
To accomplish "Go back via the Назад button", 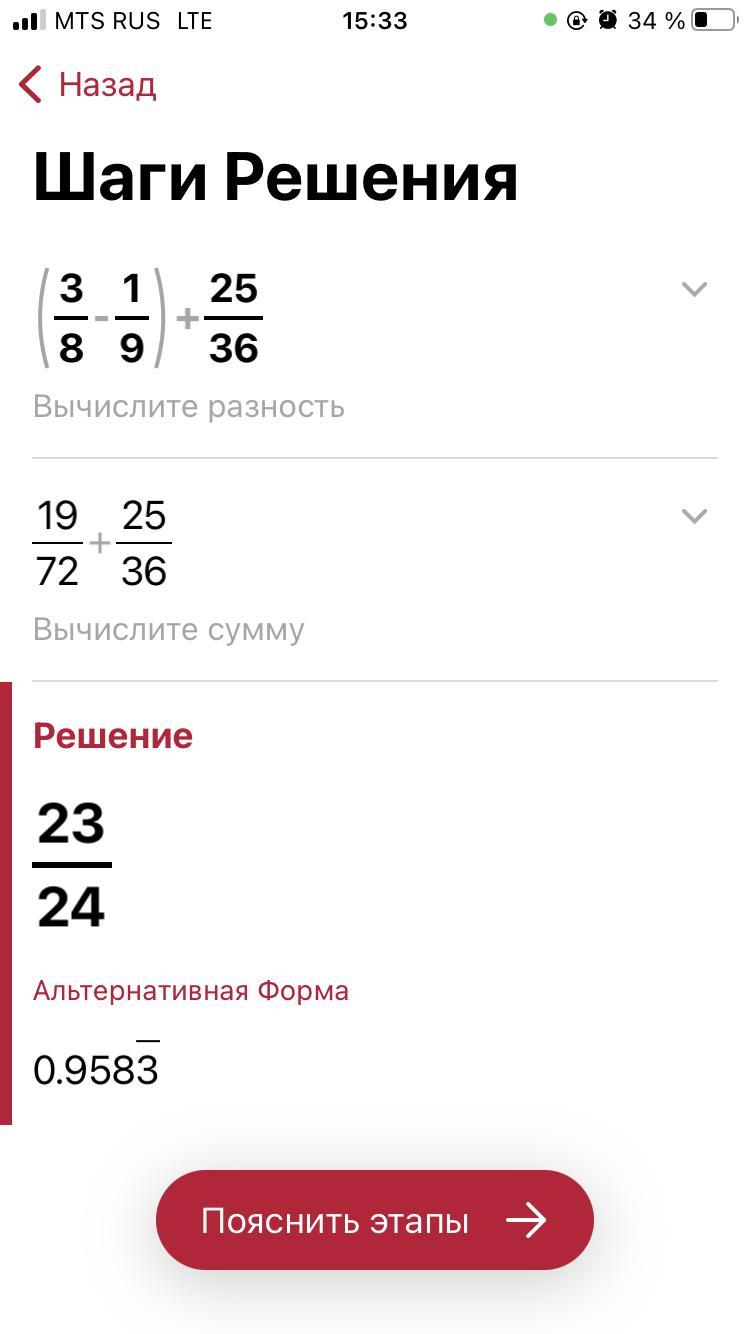I will (x=88, y=85).
